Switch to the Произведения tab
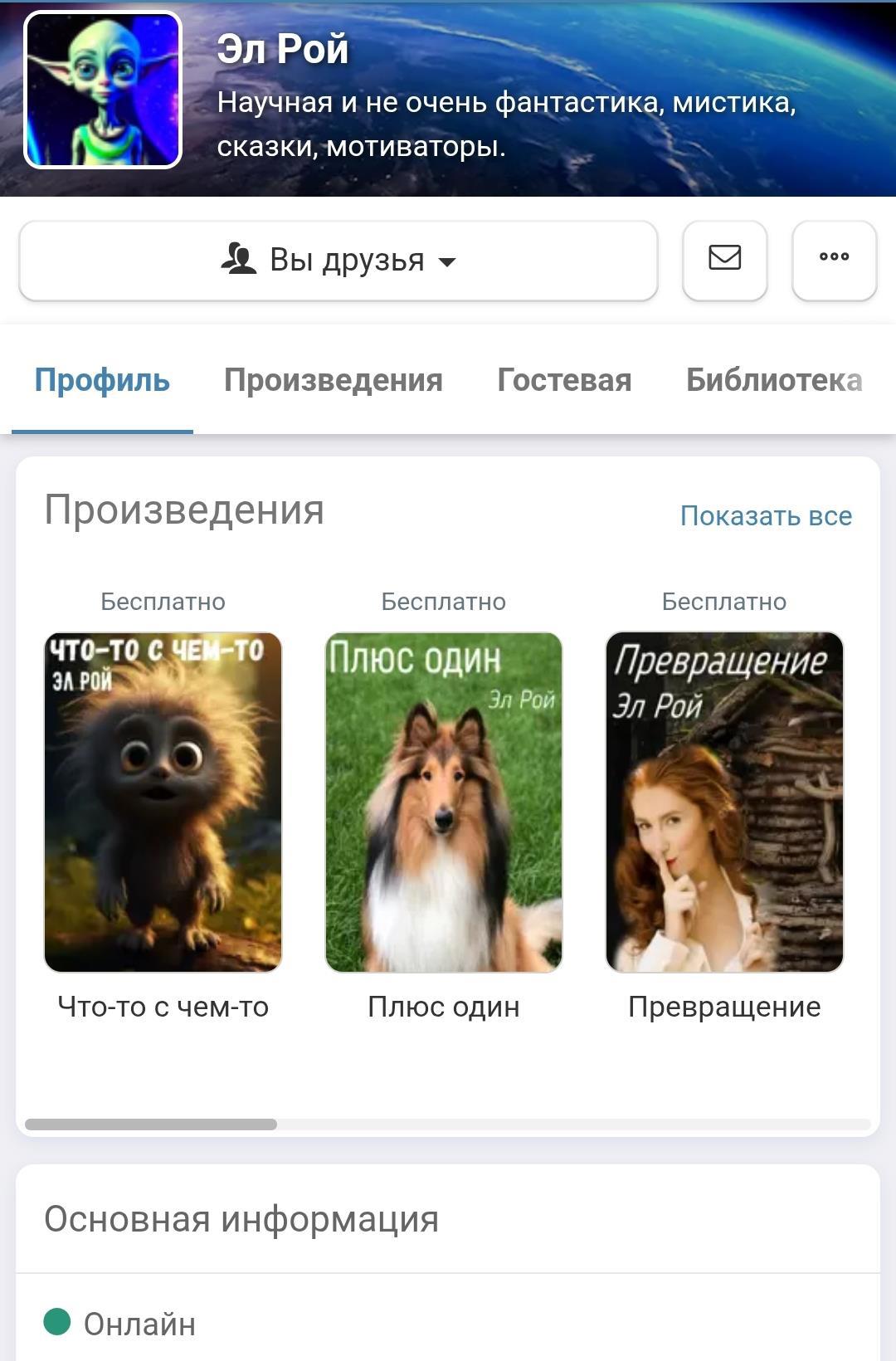Image resolution: width=896 pixels, height=1361 pixels. point(334,380)
